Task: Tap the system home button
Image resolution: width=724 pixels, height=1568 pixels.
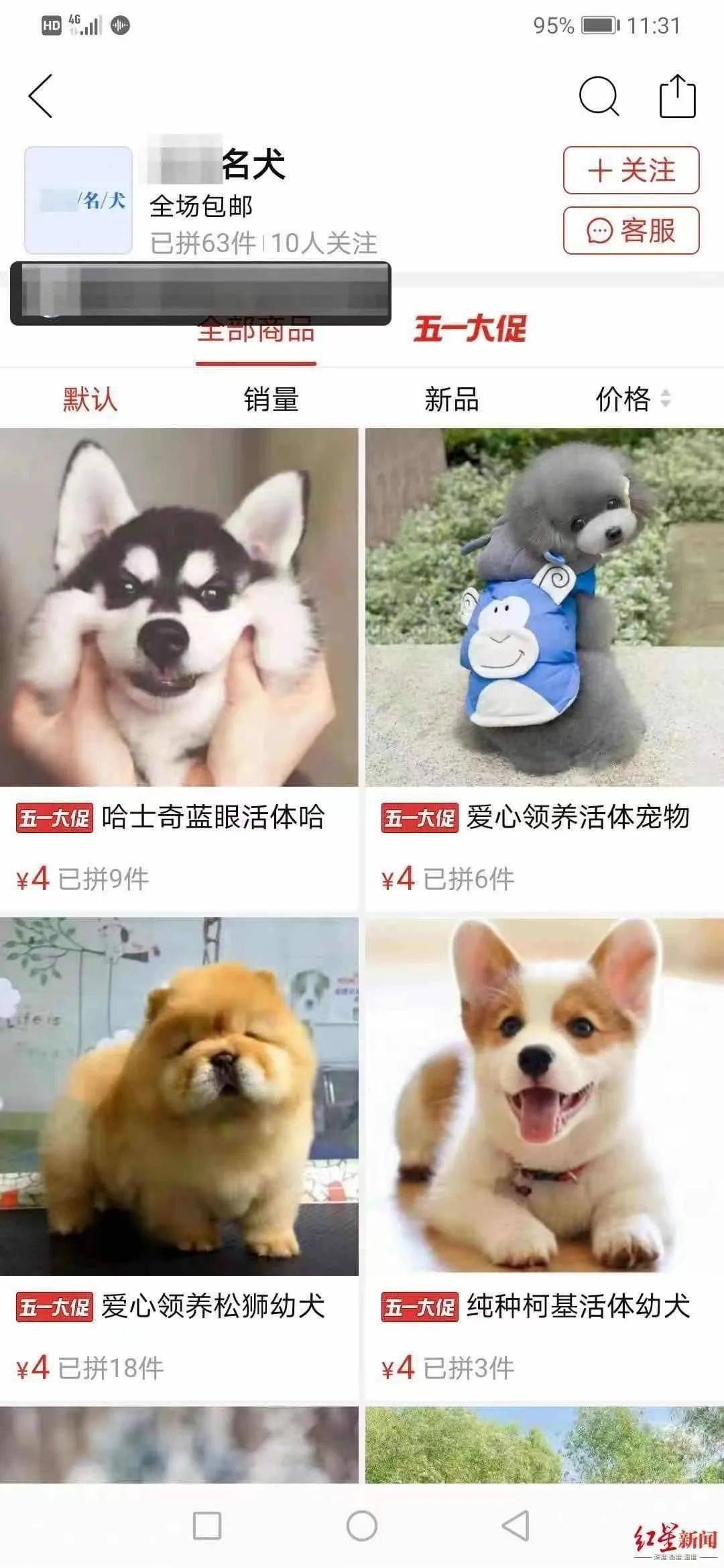Action: pyautogui.click(x=362, y=1526)
